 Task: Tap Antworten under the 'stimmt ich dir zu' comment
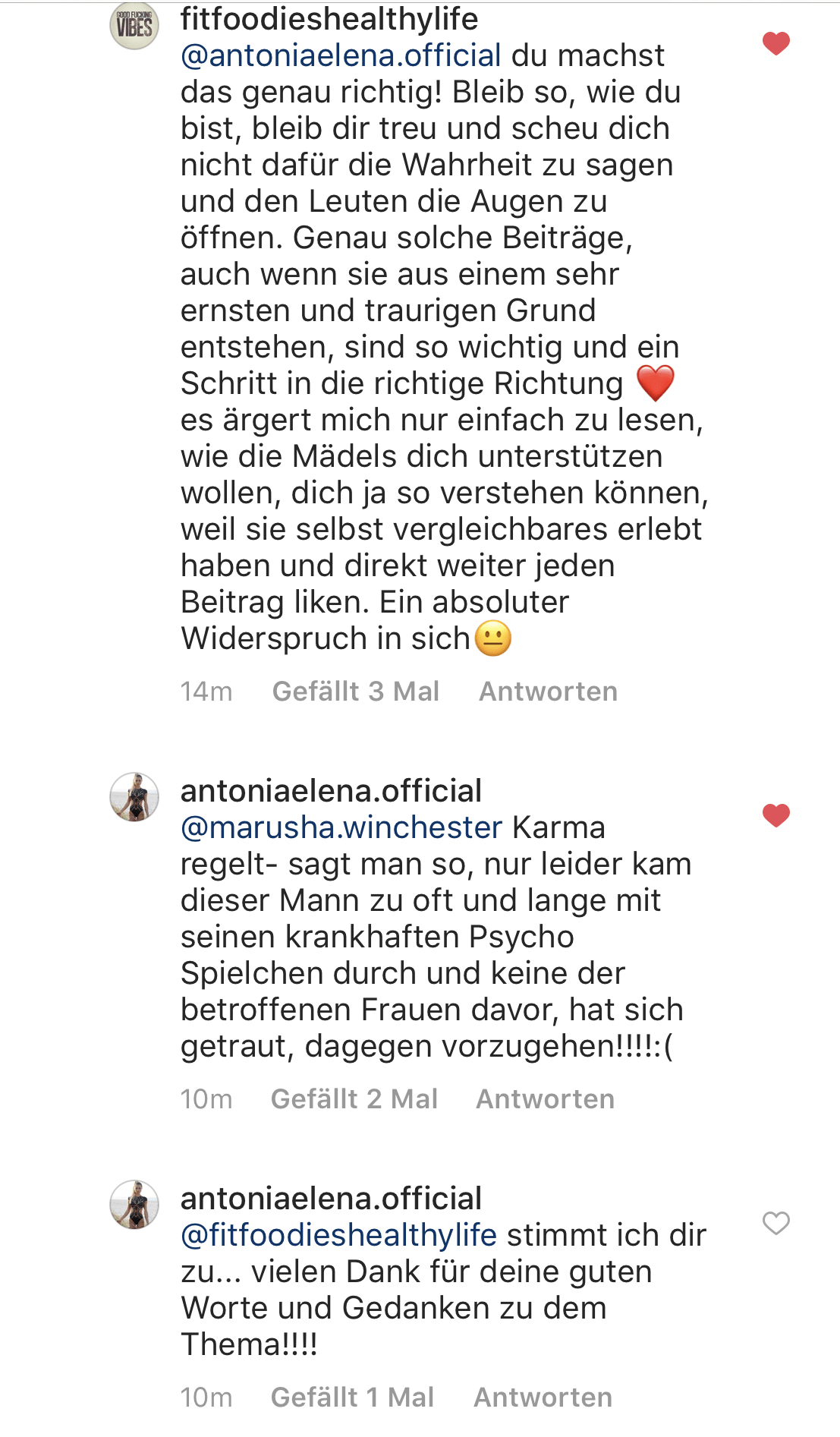pos(543,1398)
